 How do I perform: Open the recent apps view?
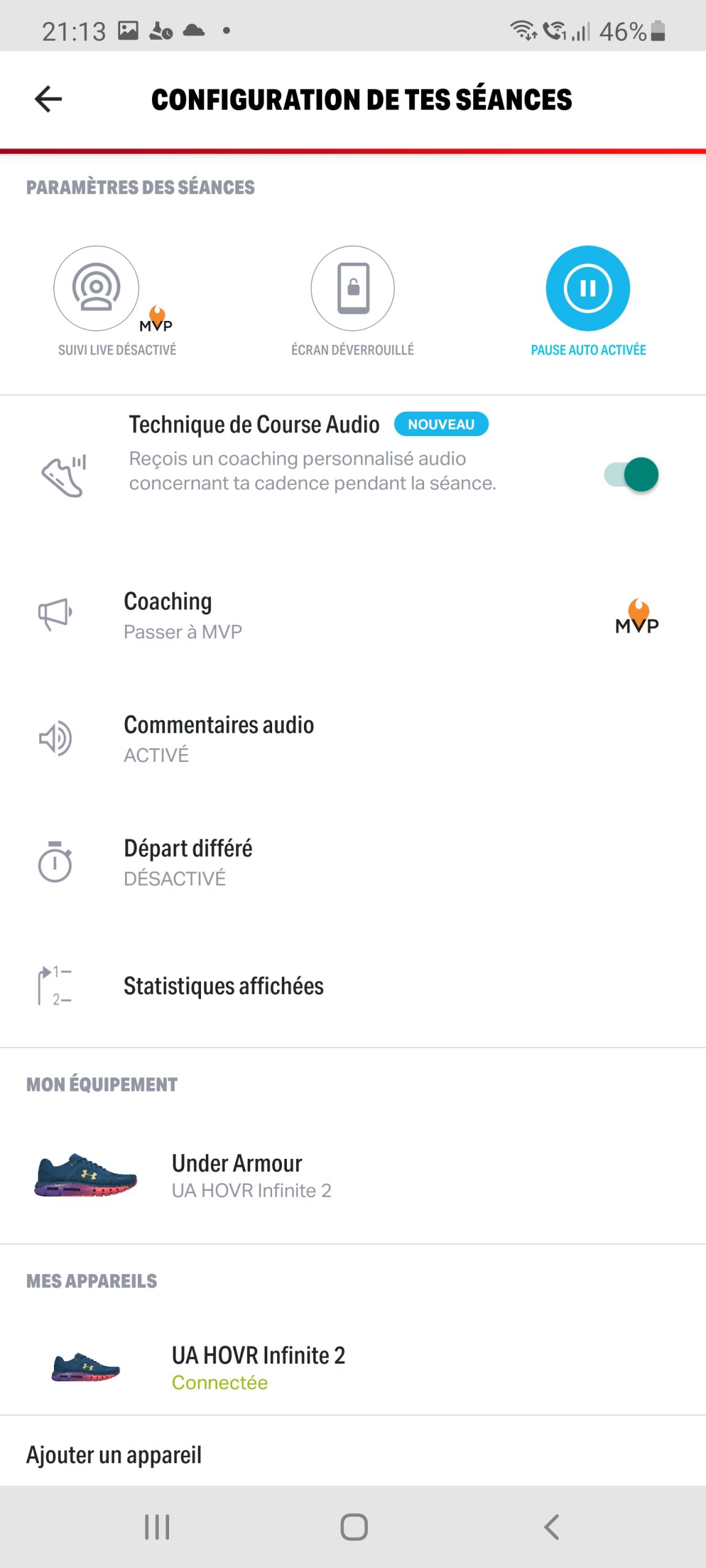click(157, 1527)
